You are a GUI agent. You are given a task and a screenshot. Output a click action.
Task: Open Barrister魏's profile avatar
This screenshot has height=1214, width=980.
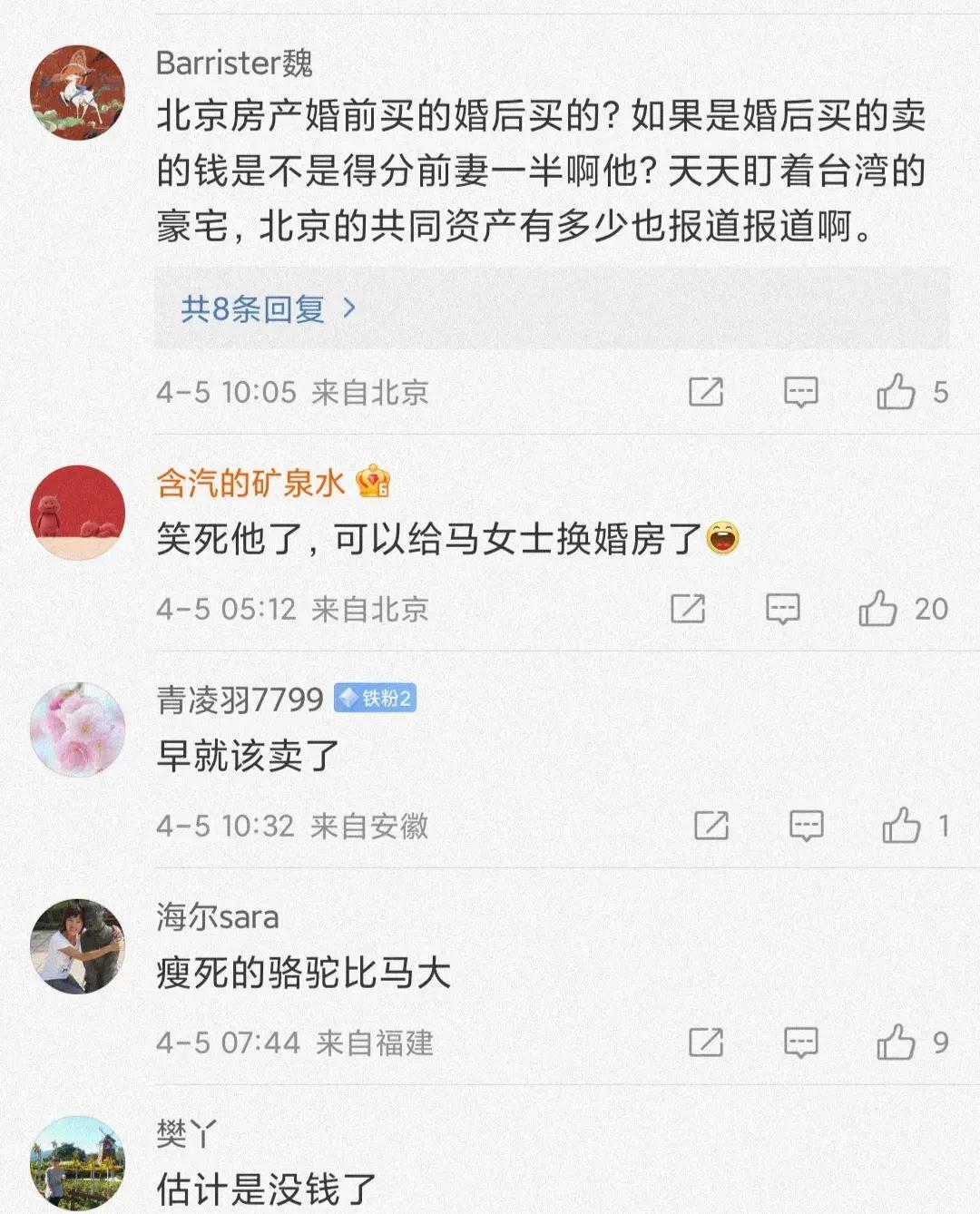pos(77,92)
